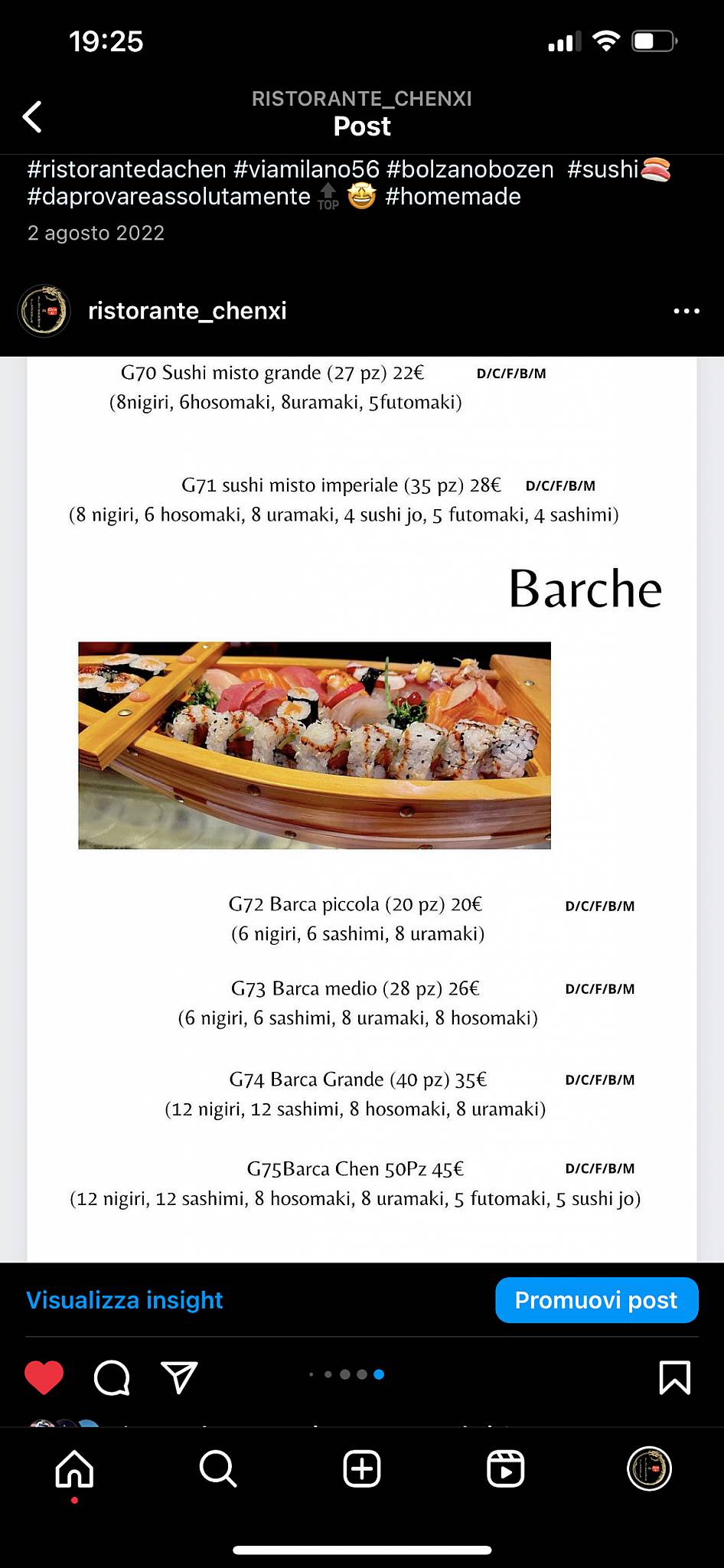The image size is (724, 1568).
Task: Save the post with the bookmark icon
Action: (673, 1378)
